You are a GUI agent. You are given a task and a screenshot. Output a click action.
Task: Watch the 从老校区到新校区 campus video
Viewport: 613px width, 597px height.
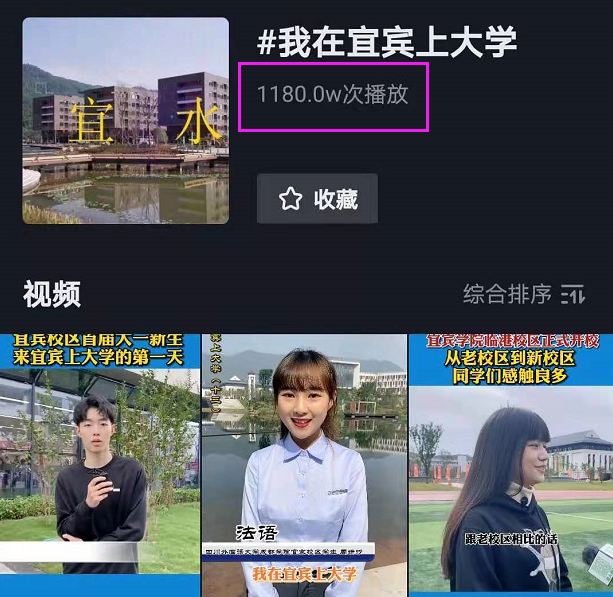point(511,465)
